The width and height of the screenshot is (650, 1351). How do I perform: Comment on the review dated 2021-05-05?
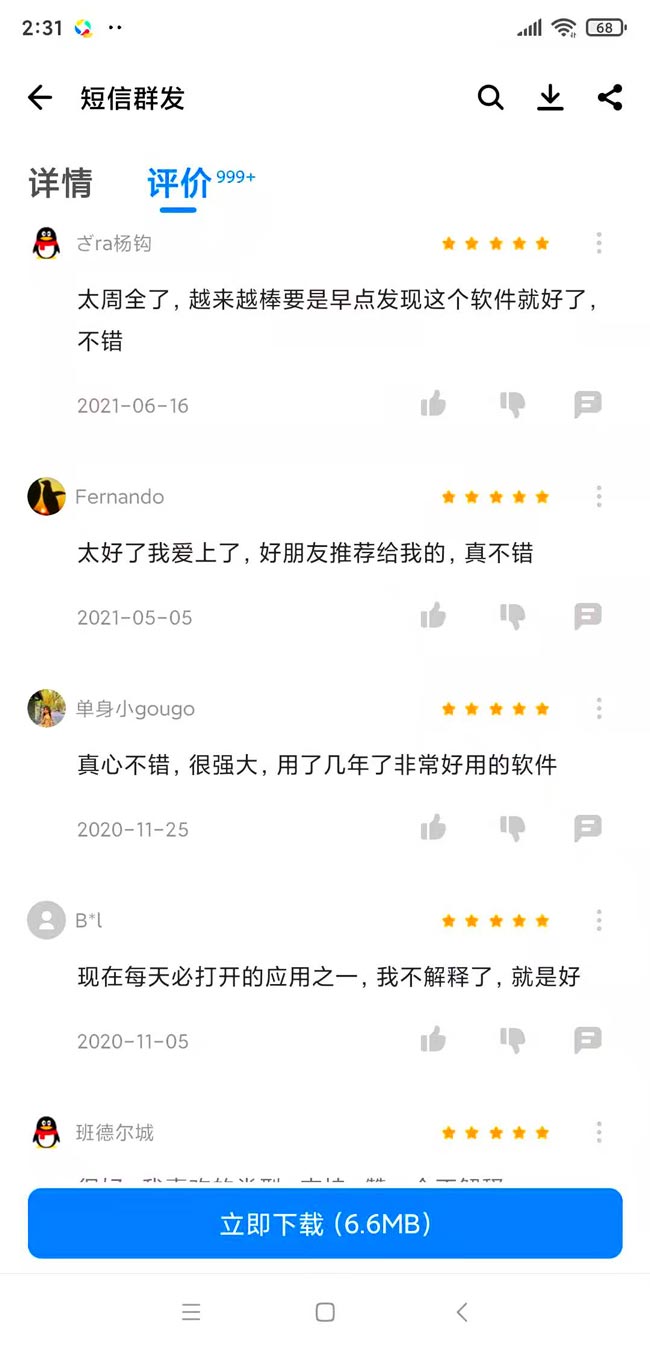tap(588, 616)
